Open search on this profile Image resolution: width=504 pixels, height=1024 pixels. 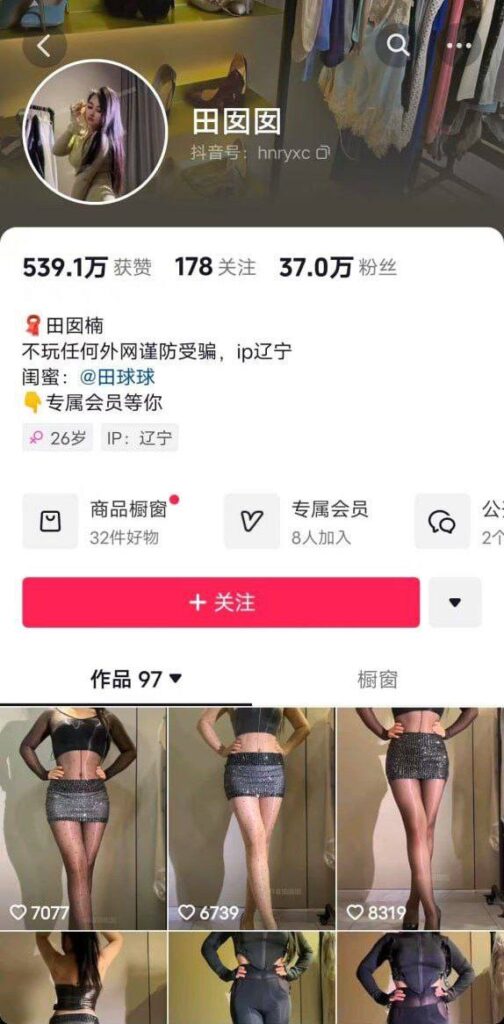398,45
